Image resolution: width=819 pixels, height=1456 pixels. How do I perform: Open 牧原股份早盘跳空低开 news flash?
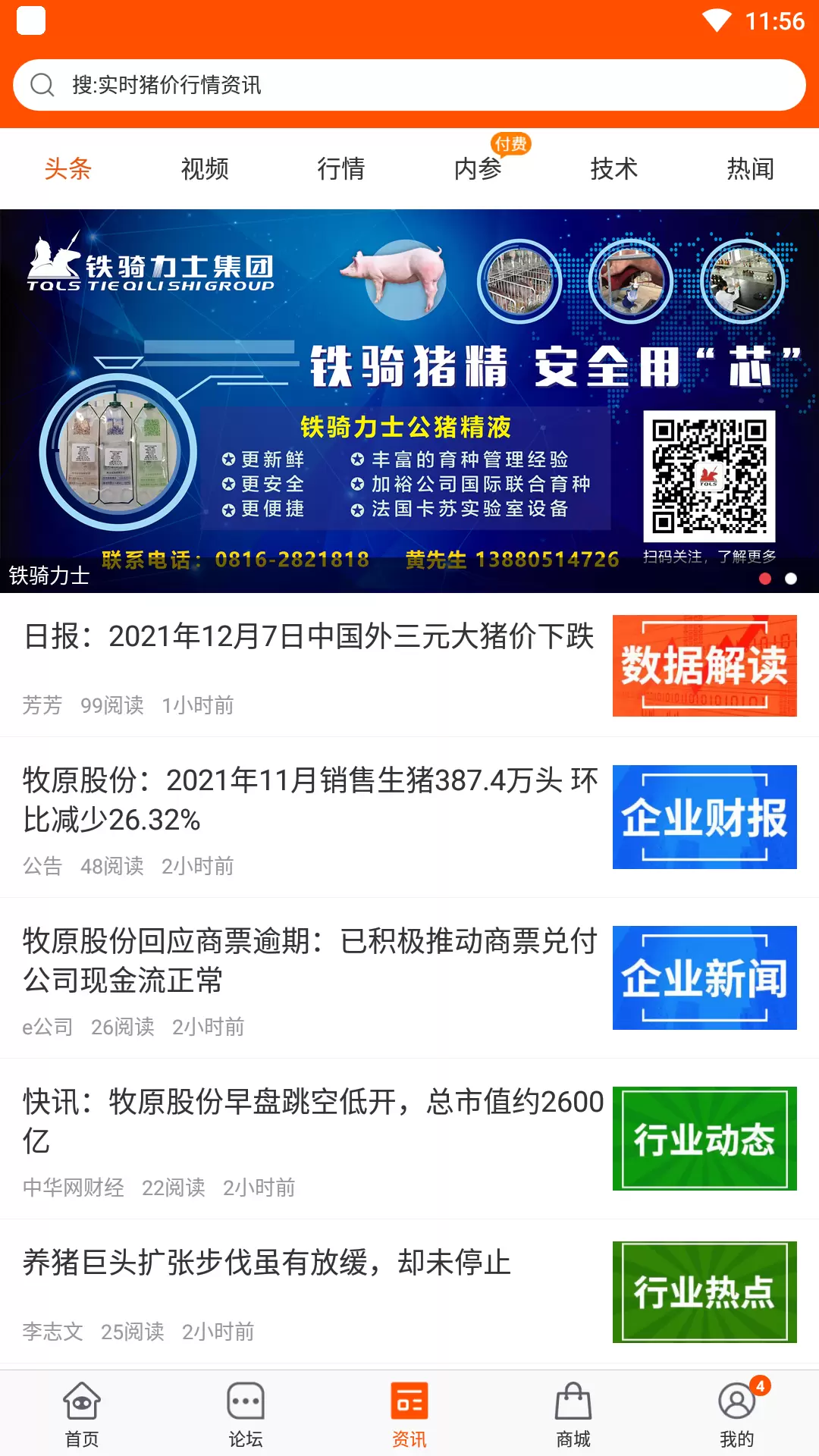[x=409, y=1139]
